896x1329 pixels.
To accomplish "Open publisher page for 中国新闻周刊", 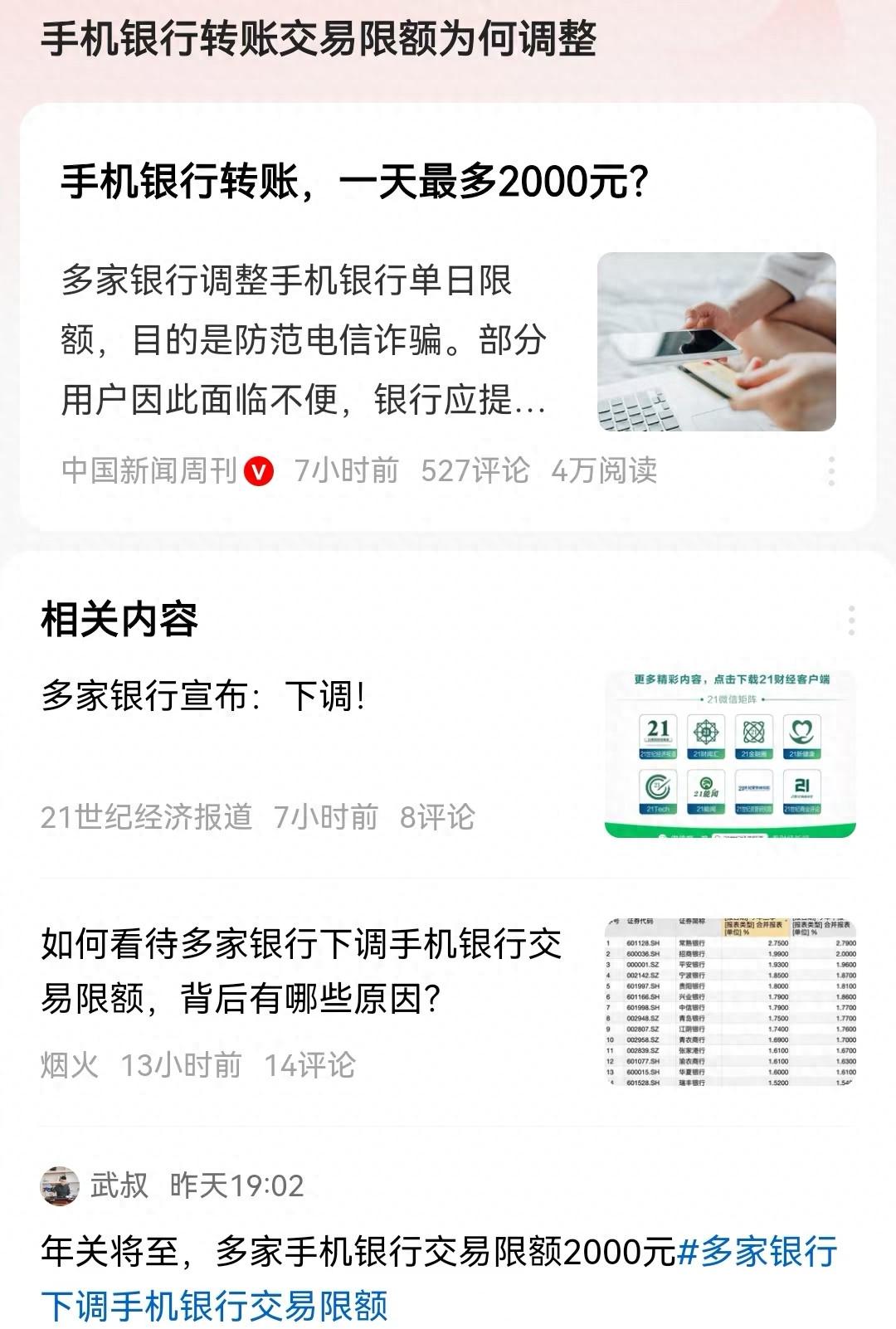I will click(x=147, y=470).
